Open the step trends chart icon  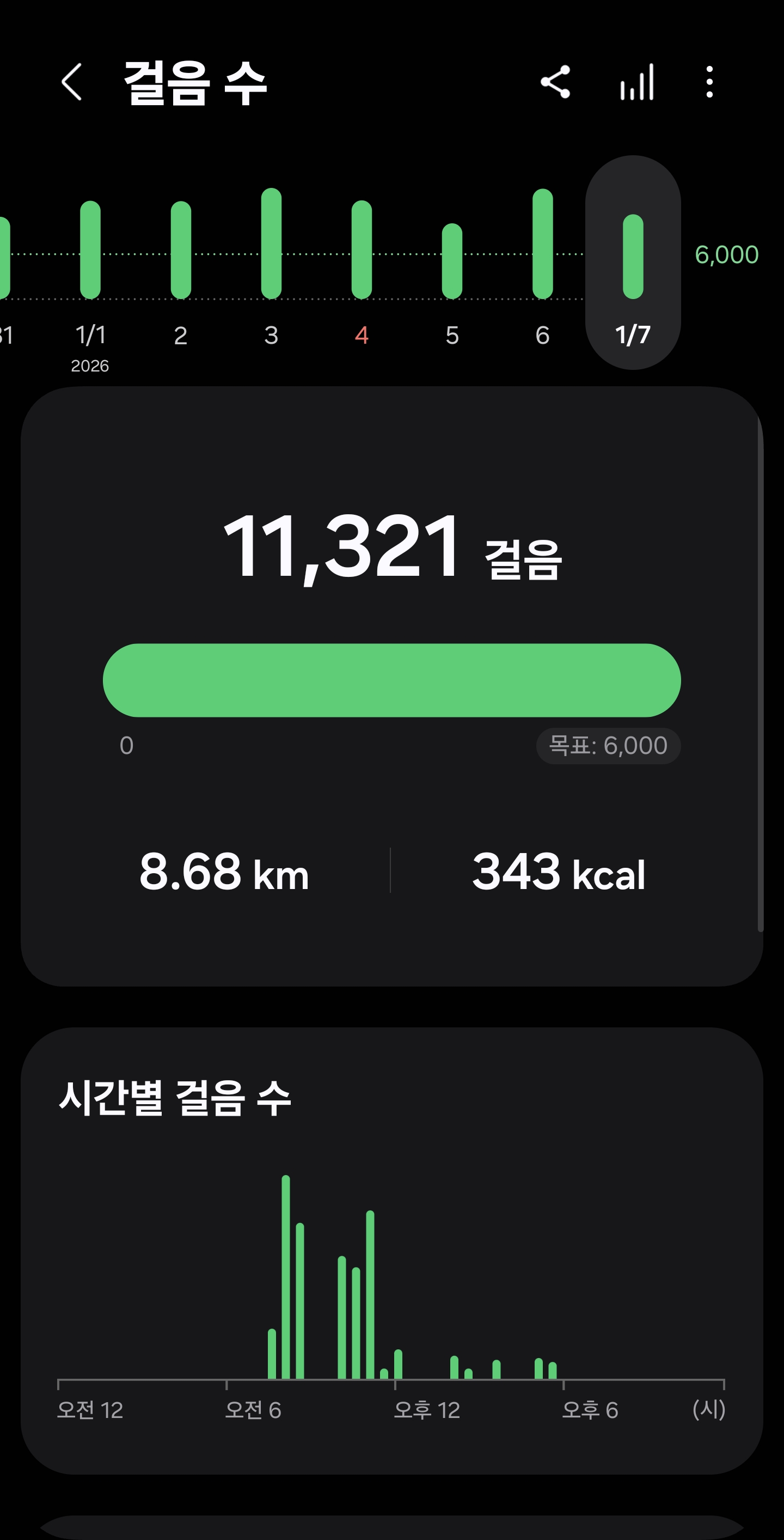pyautogui.click(x=637, y=82)
